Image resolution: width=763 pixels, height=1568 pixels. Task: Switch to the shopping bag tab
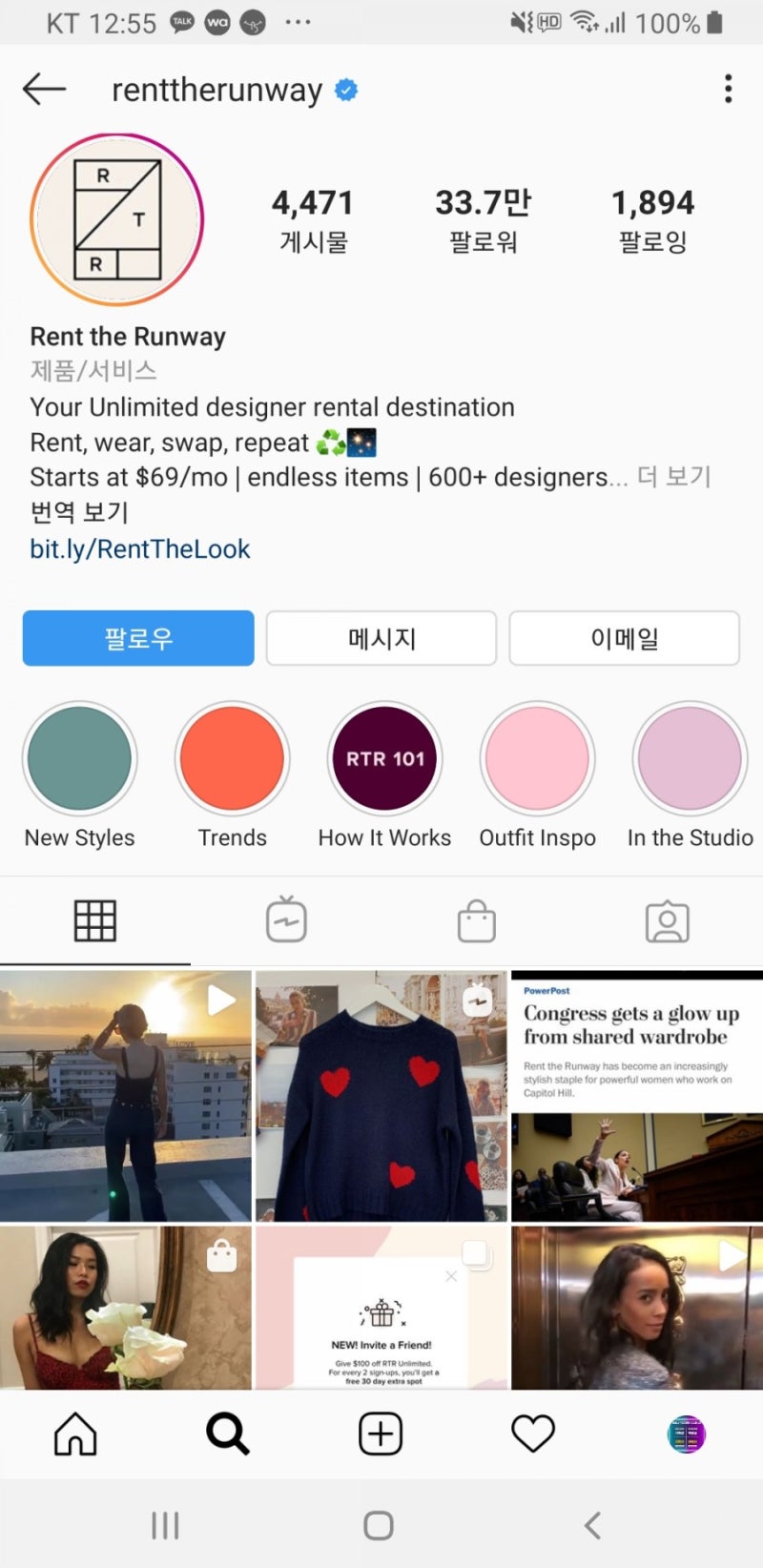pyautogui.click(x=476, y=920)
